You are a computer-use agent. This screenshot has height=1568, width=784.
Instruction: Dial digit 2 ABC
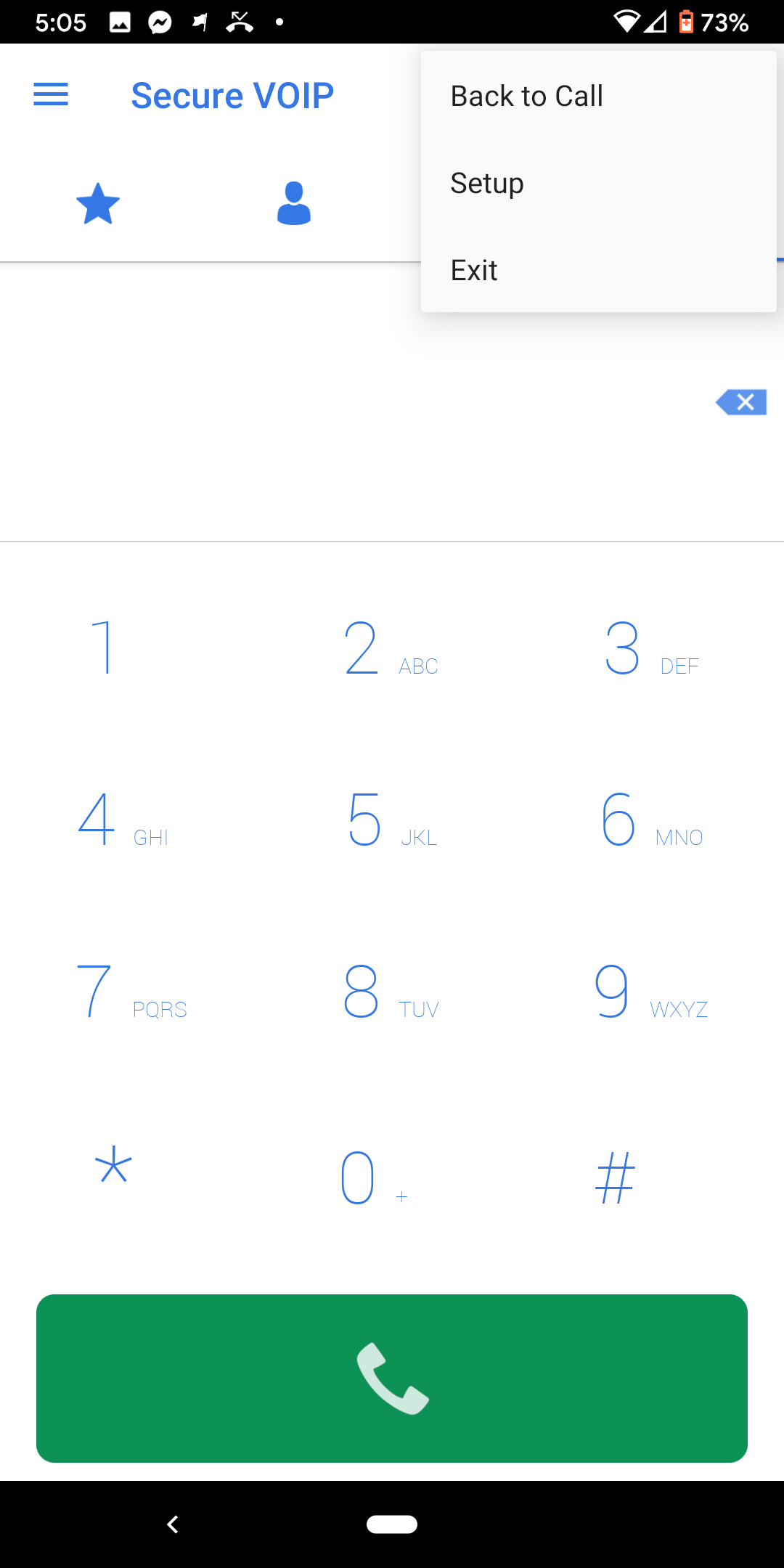pos(391,648)
